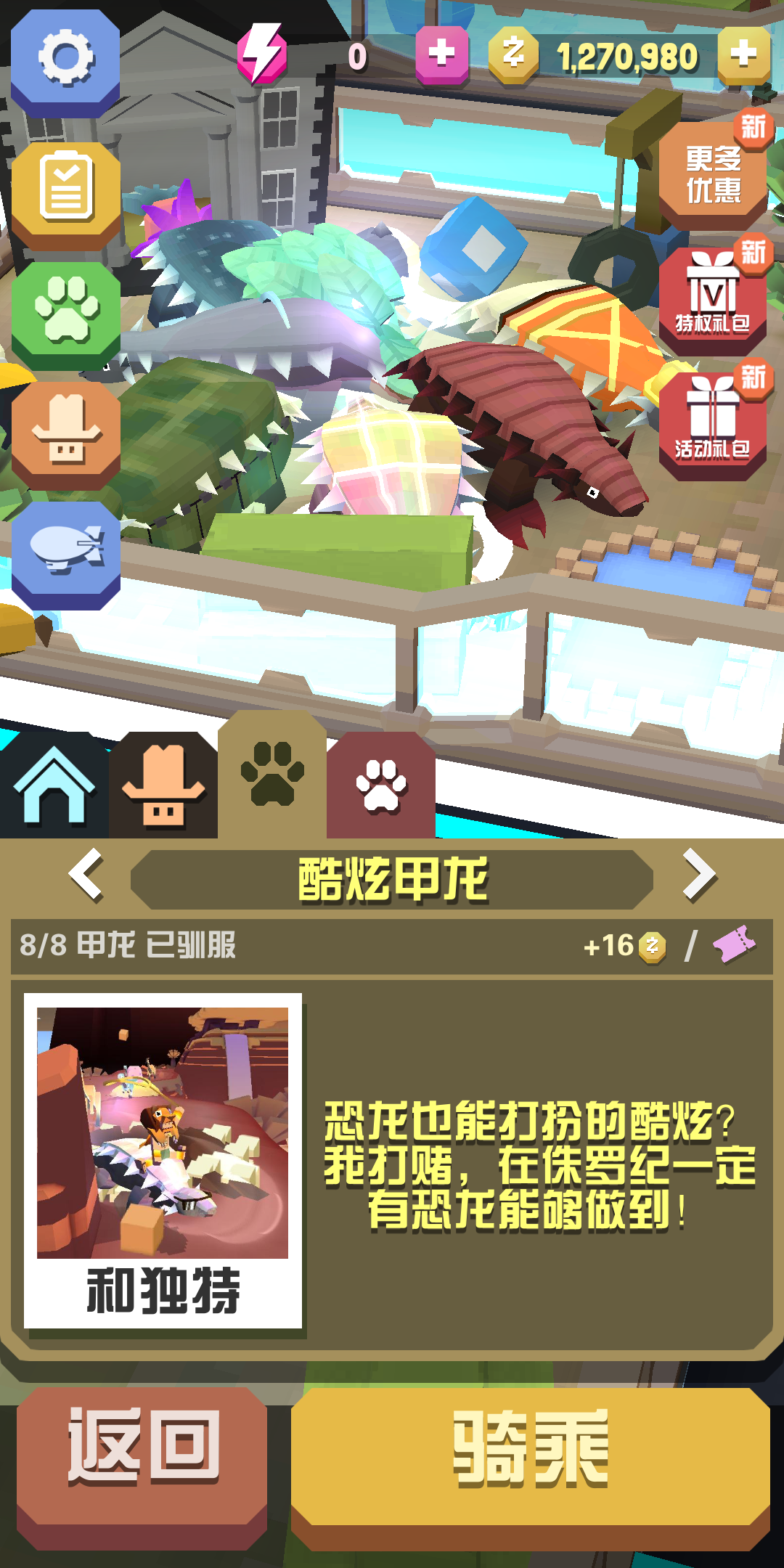Open the clipboard missions list

[65, 190]
